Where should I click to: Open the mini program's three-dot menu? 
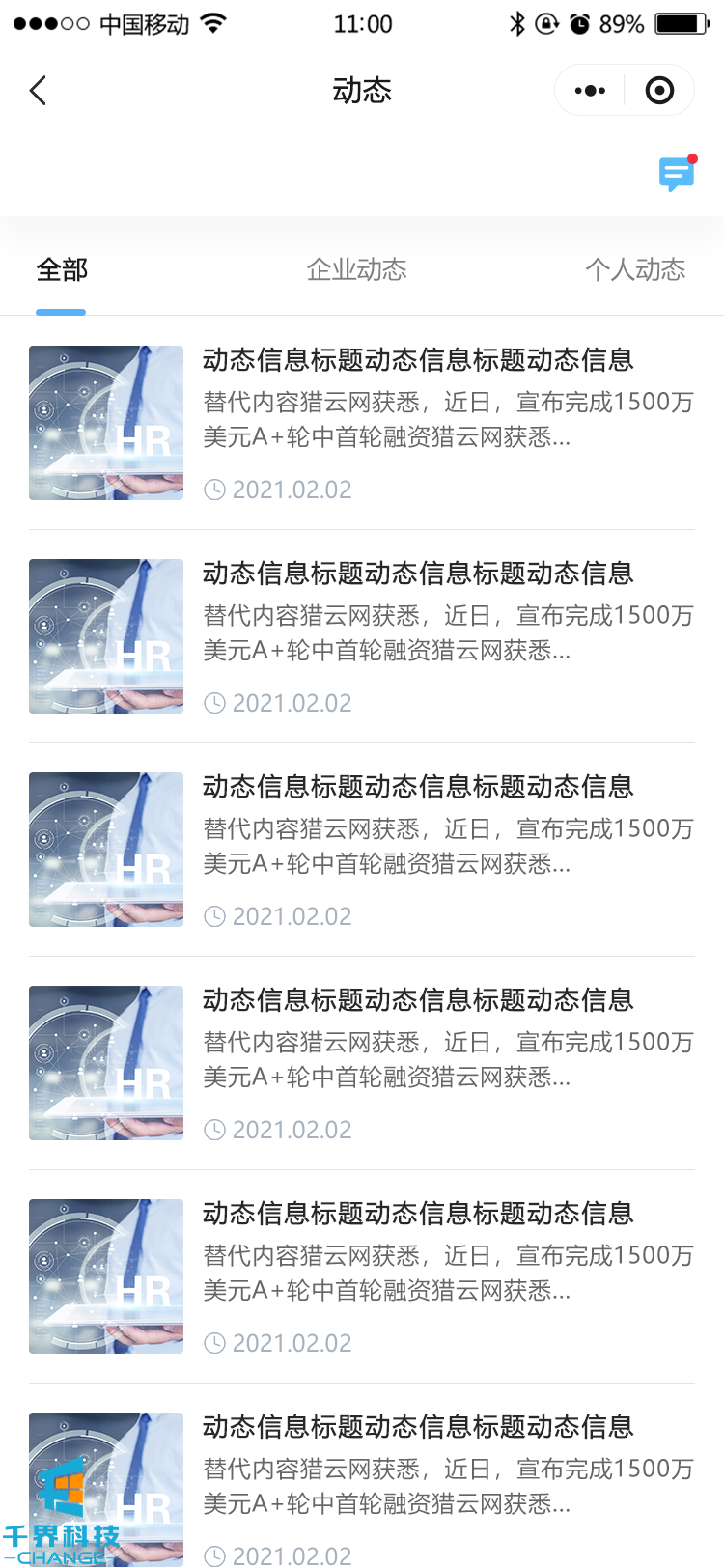[x=590, y=91]
